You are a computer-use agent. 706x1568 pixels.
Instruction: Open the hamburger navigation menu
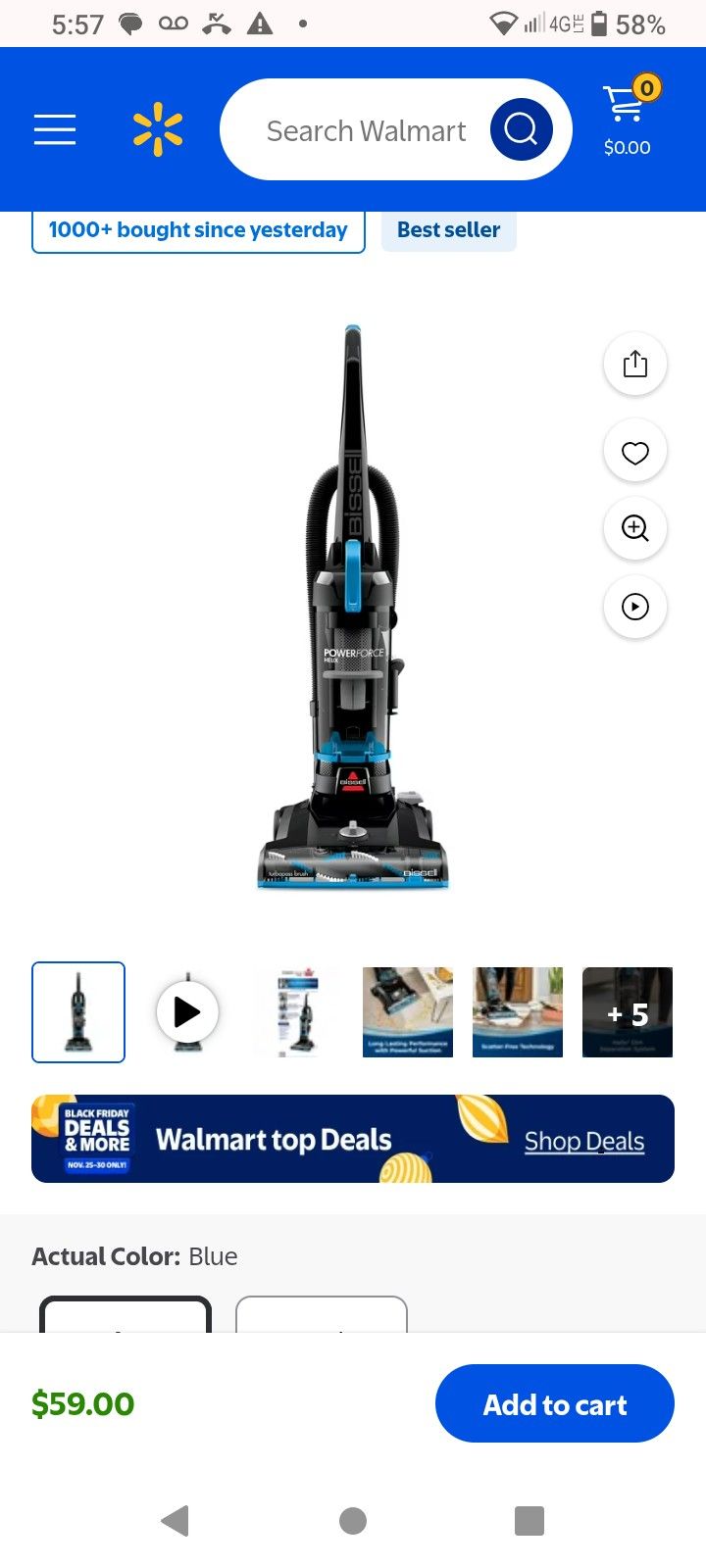55,129
